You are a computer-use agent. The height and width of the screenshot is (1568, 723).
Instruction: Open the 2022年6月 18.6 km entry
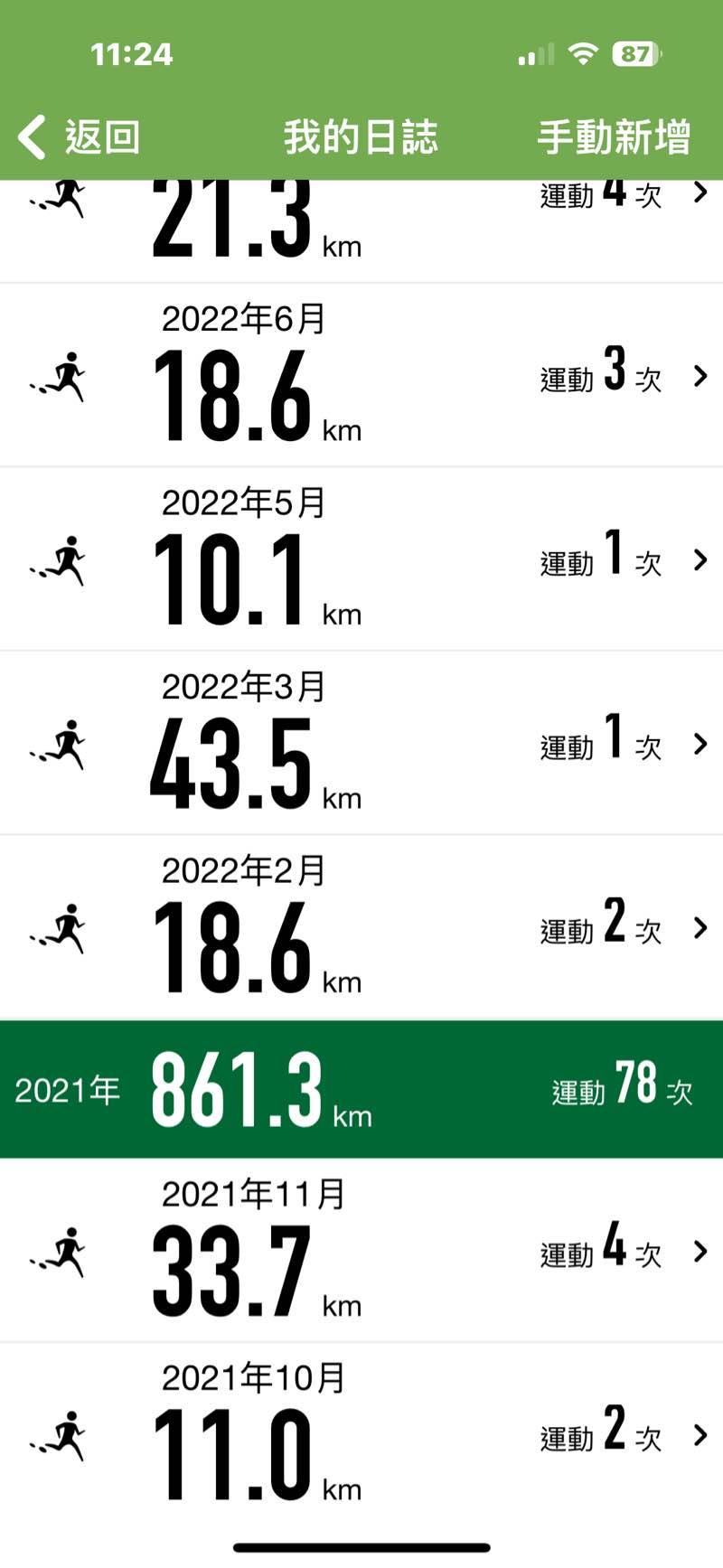tap(361, 376)
